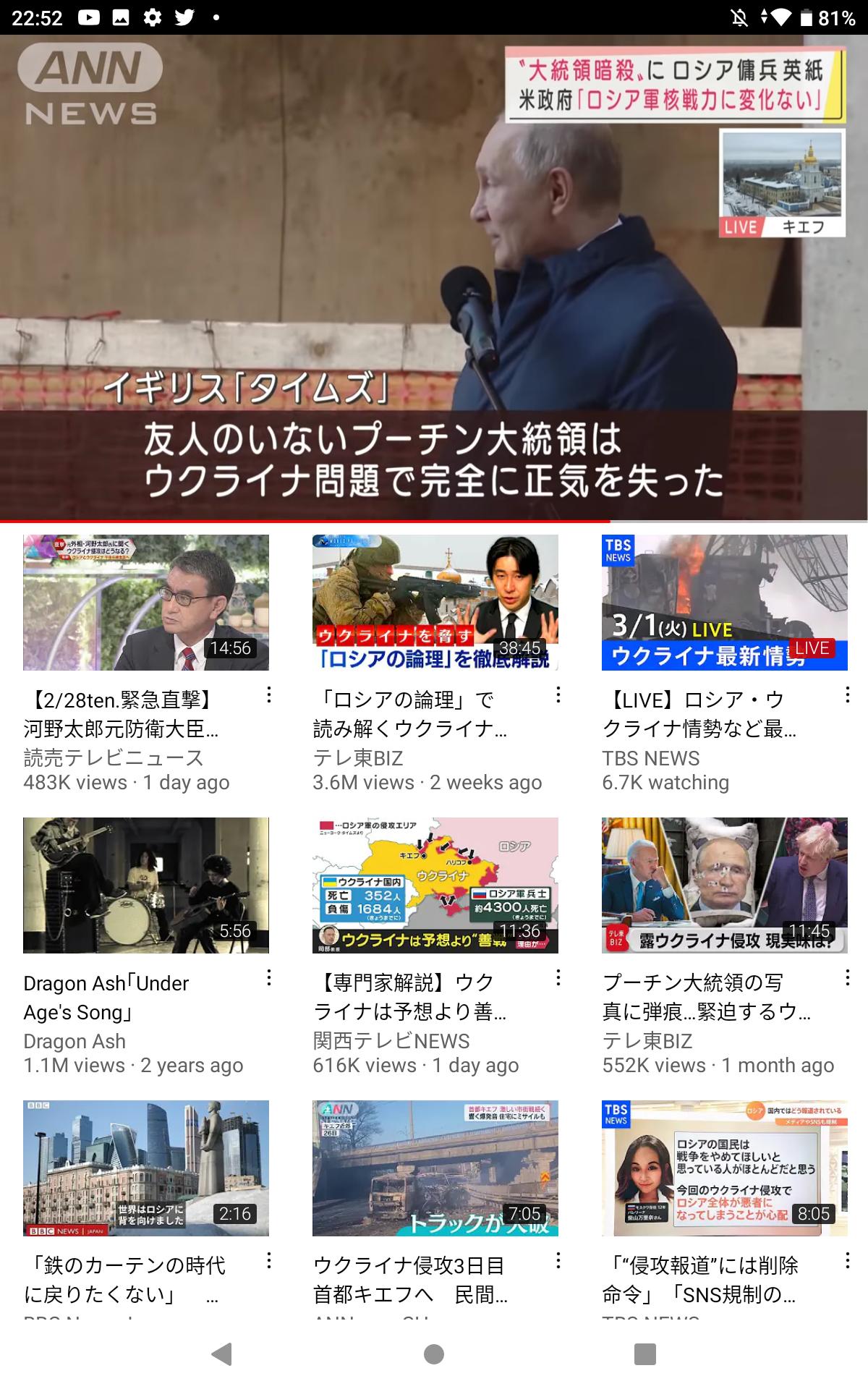Viewport: 868px width, 1389px height.
Task: Open the overflow menu for プーチン大統領の写真 video
Action: (847, 978)
